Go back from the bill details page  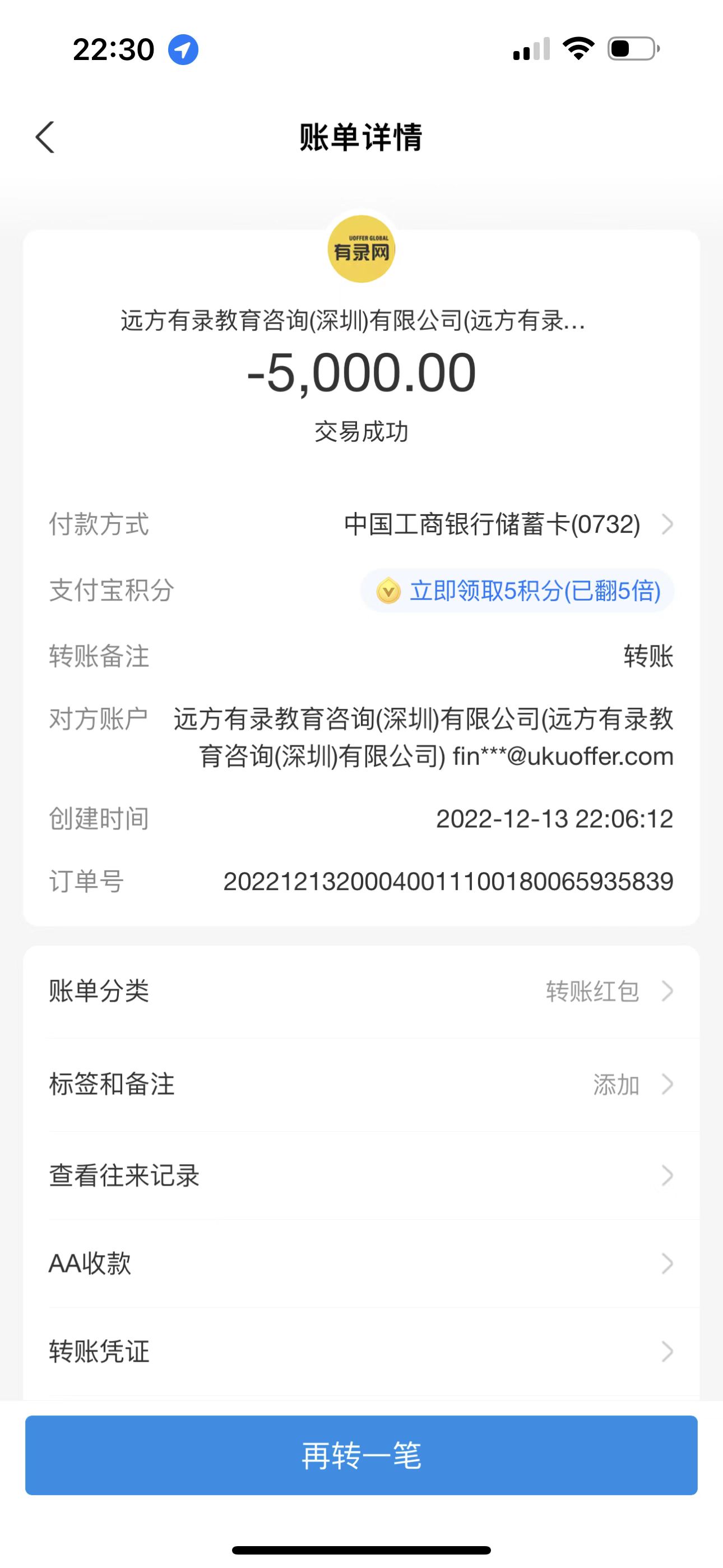(x=45, y=137)
